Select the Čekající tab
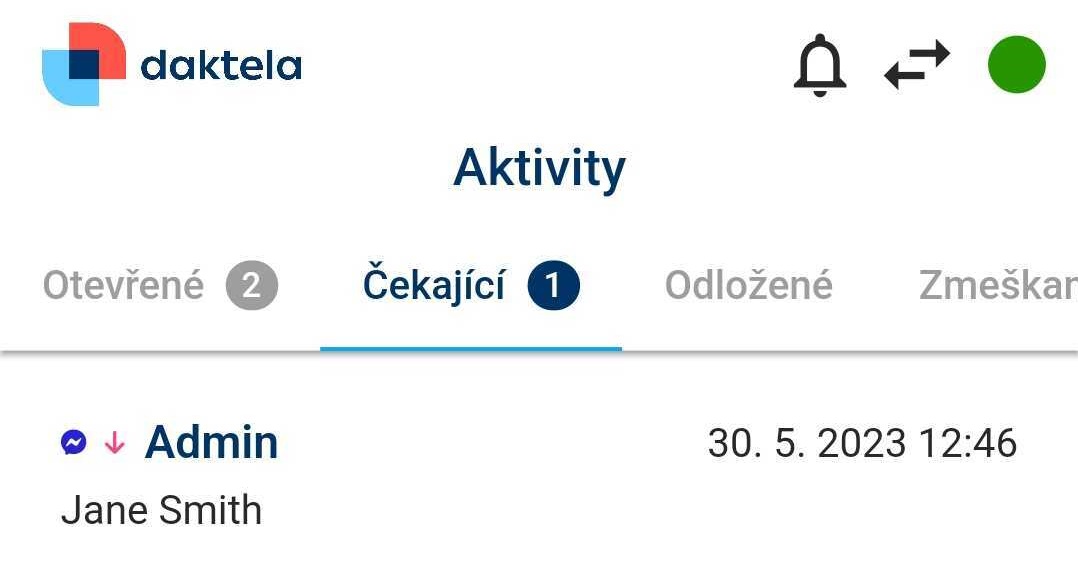The image size is (1078, 576). tap(470, 287)
